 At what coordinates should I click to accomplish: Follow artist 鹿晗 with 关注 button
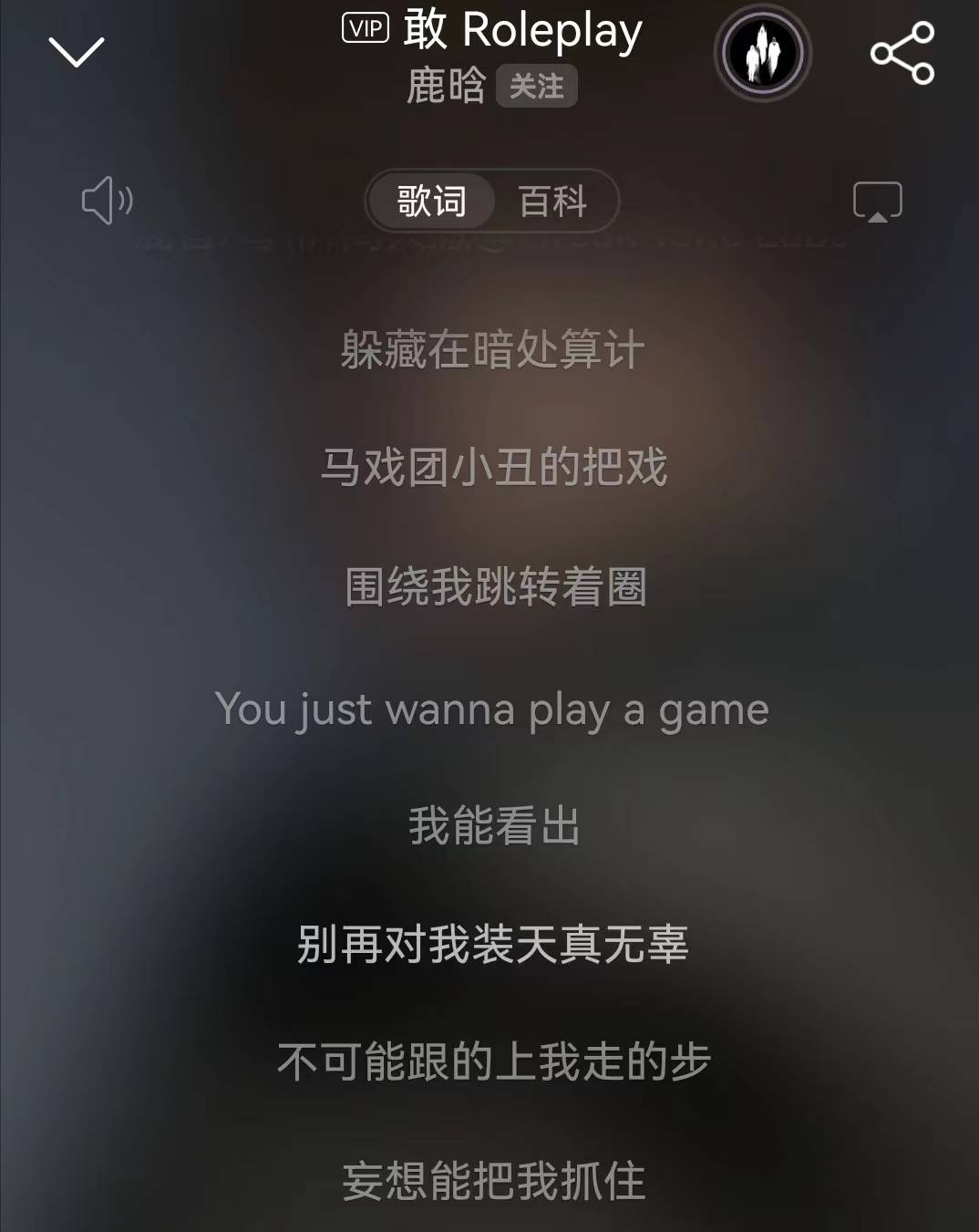[536, 87]
